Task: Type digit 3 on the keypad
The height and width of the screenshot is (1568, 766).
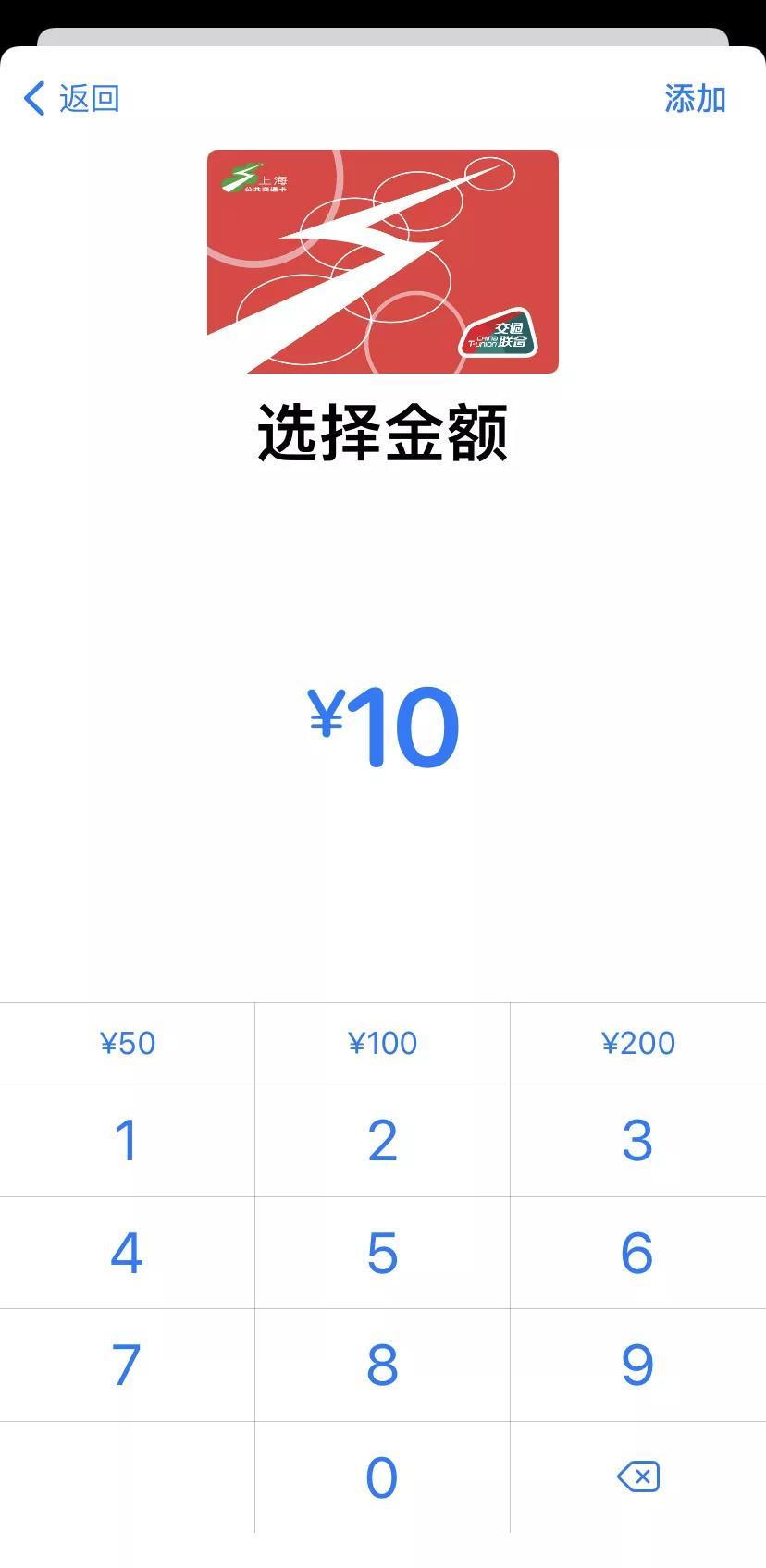Action: point(637,1140)
